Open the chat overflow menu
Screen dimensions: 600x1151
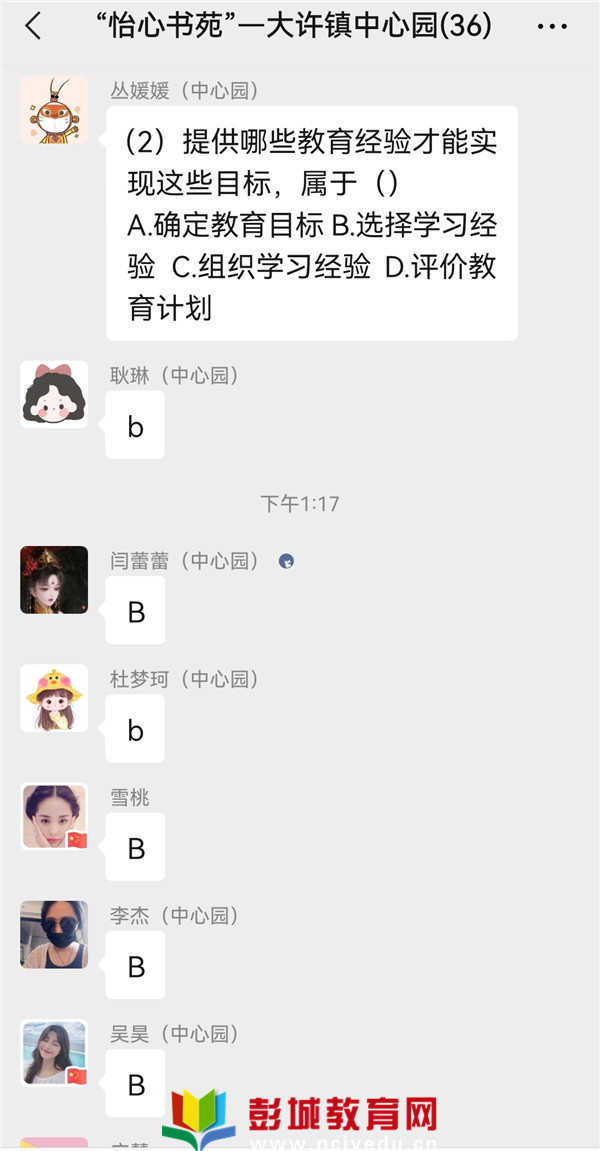[552, 27]
